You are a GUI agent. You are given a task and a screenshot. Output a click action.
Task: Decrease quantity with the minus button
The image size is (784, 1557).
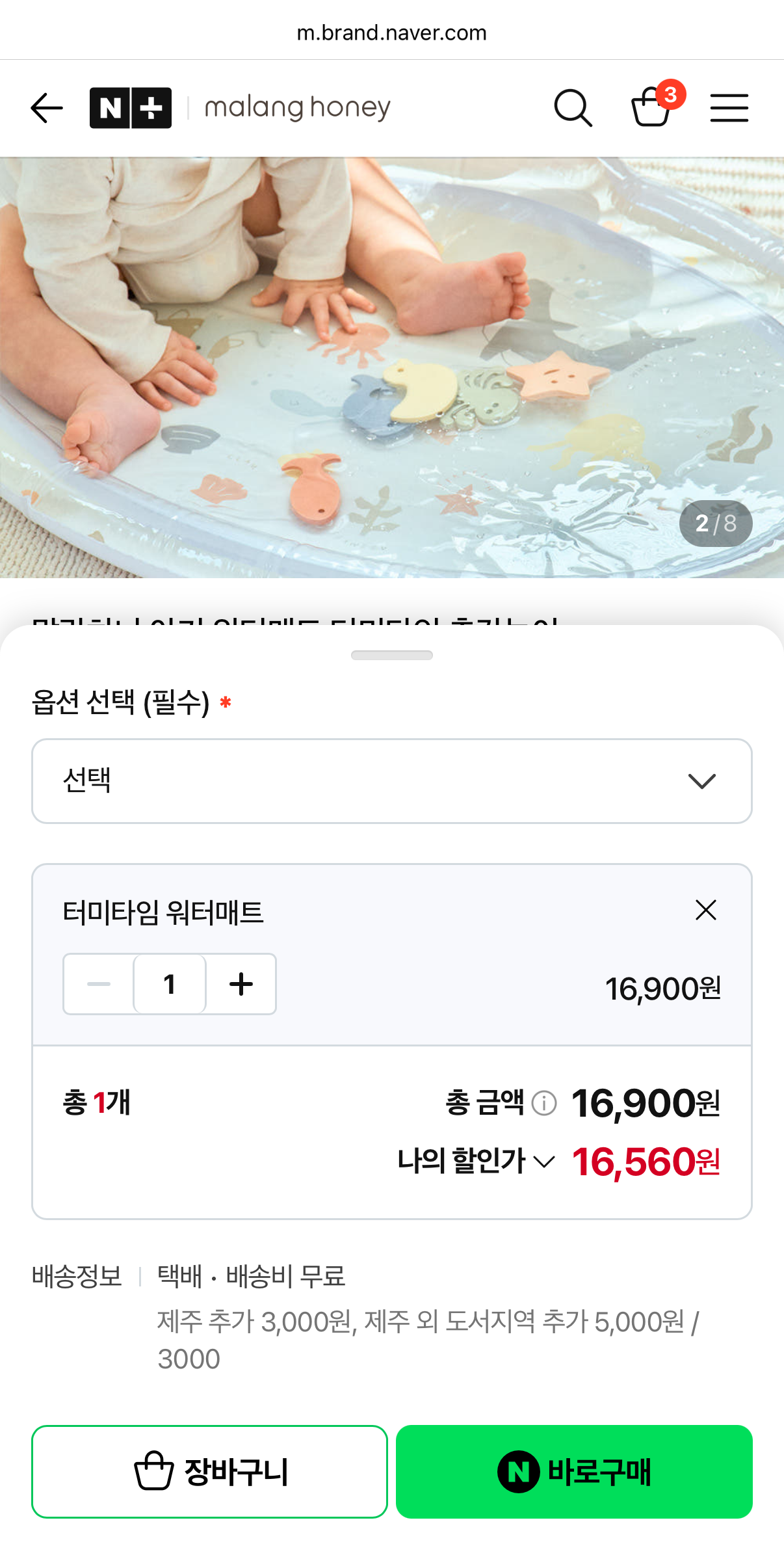point(99,984)
